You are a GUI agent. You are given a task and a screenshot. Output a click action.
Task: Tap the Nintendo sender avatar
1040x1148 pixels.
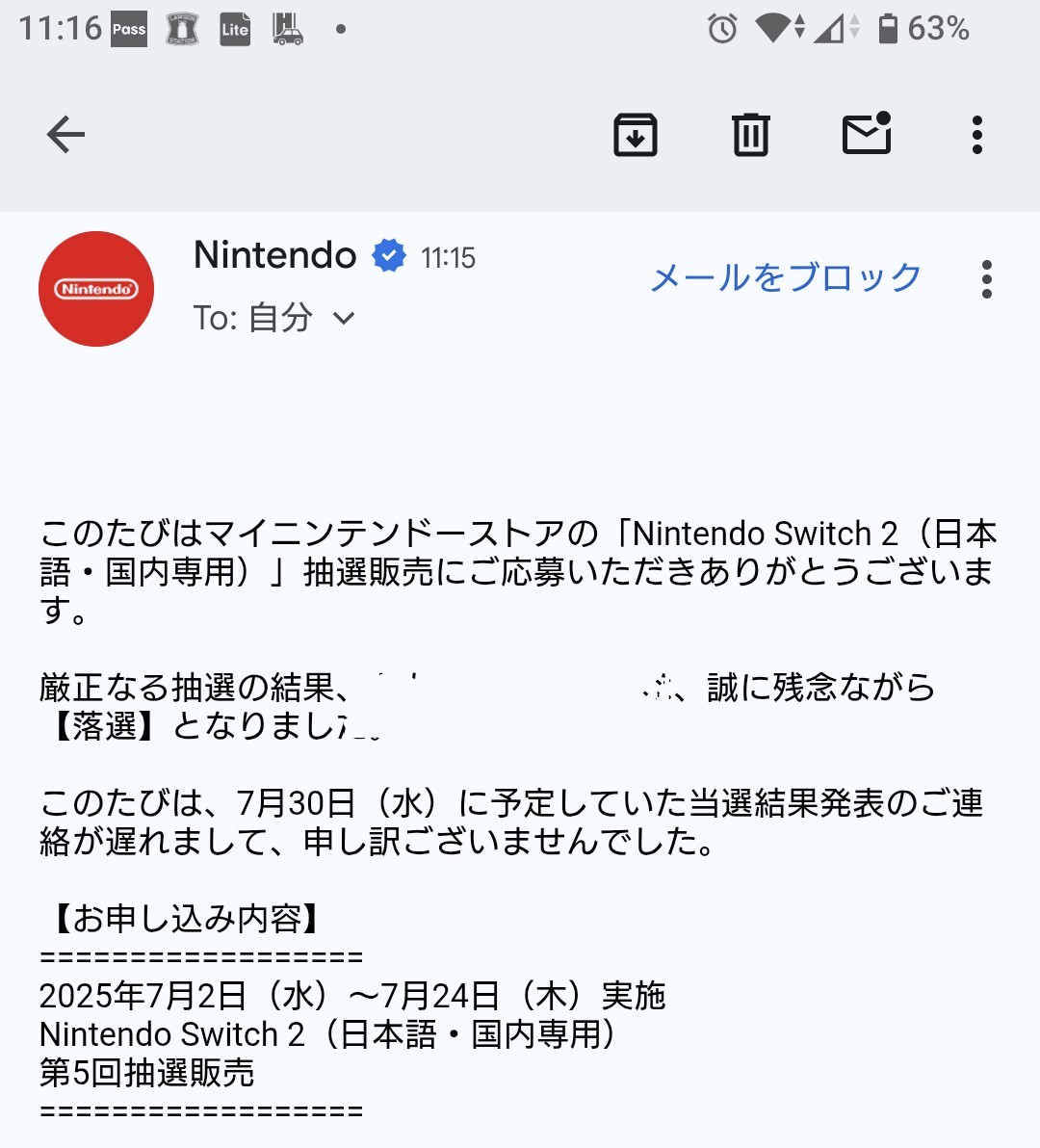coord(96,289)
